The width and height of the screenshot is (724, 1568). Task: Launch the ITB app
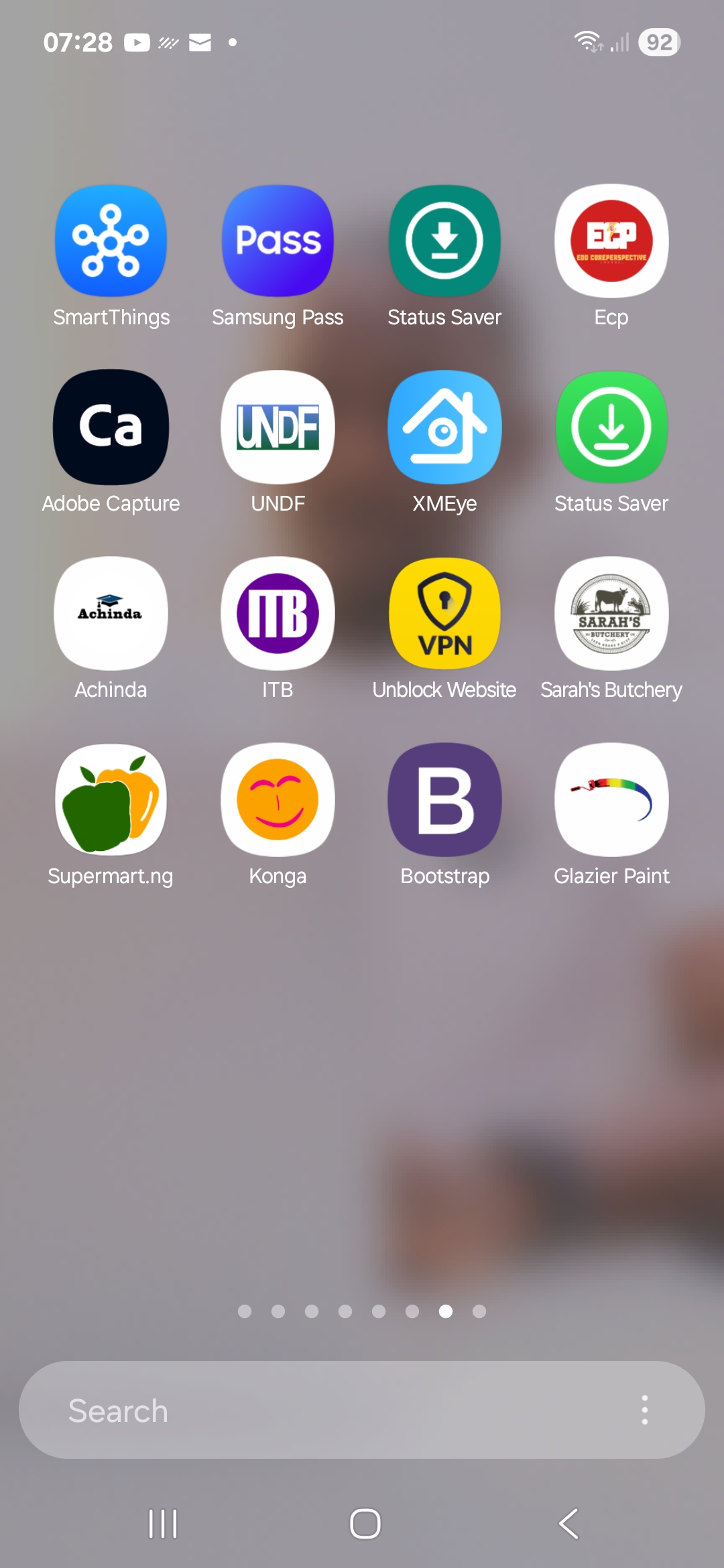(278, 614)
